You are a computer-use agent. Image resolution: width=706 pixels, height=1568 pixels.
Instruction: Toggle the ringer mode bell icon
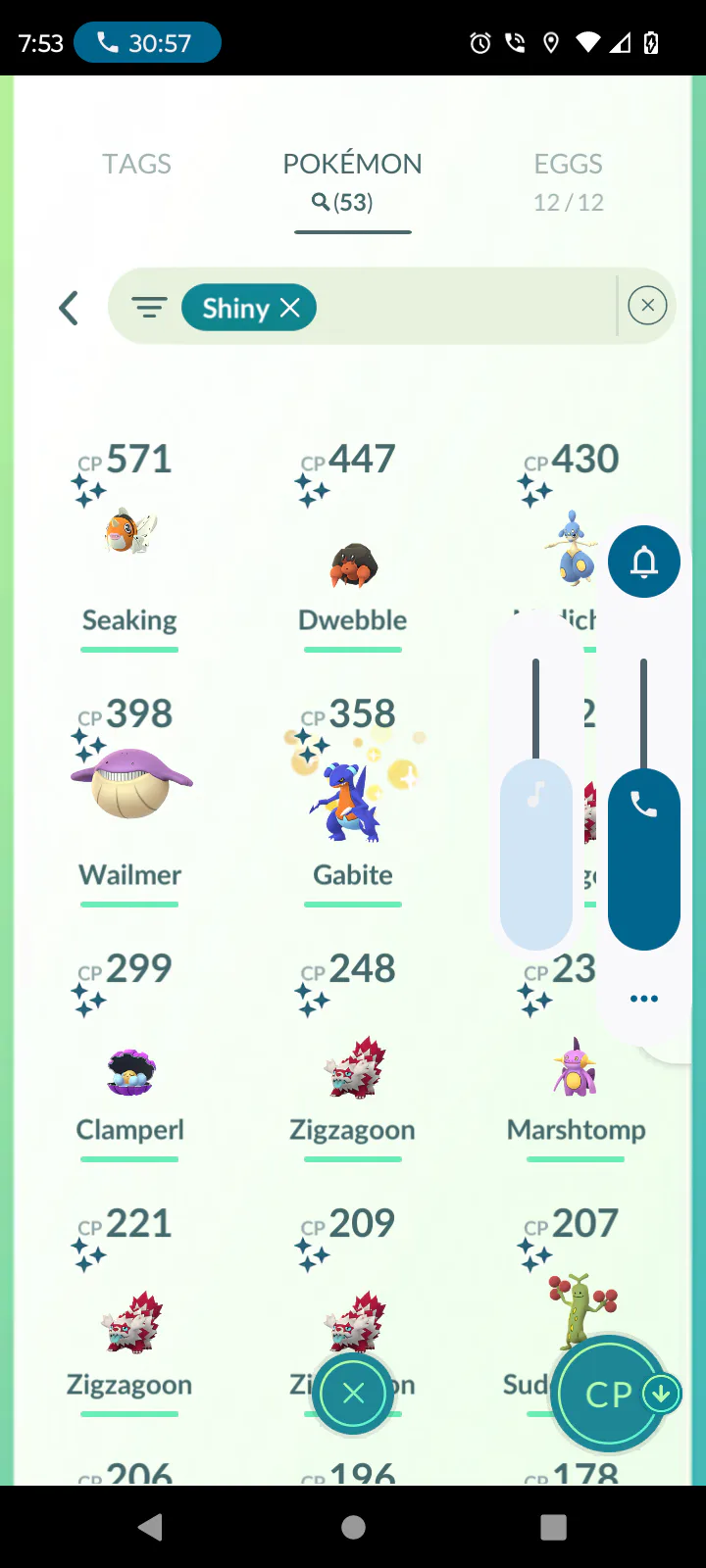[x=644, y=562]
